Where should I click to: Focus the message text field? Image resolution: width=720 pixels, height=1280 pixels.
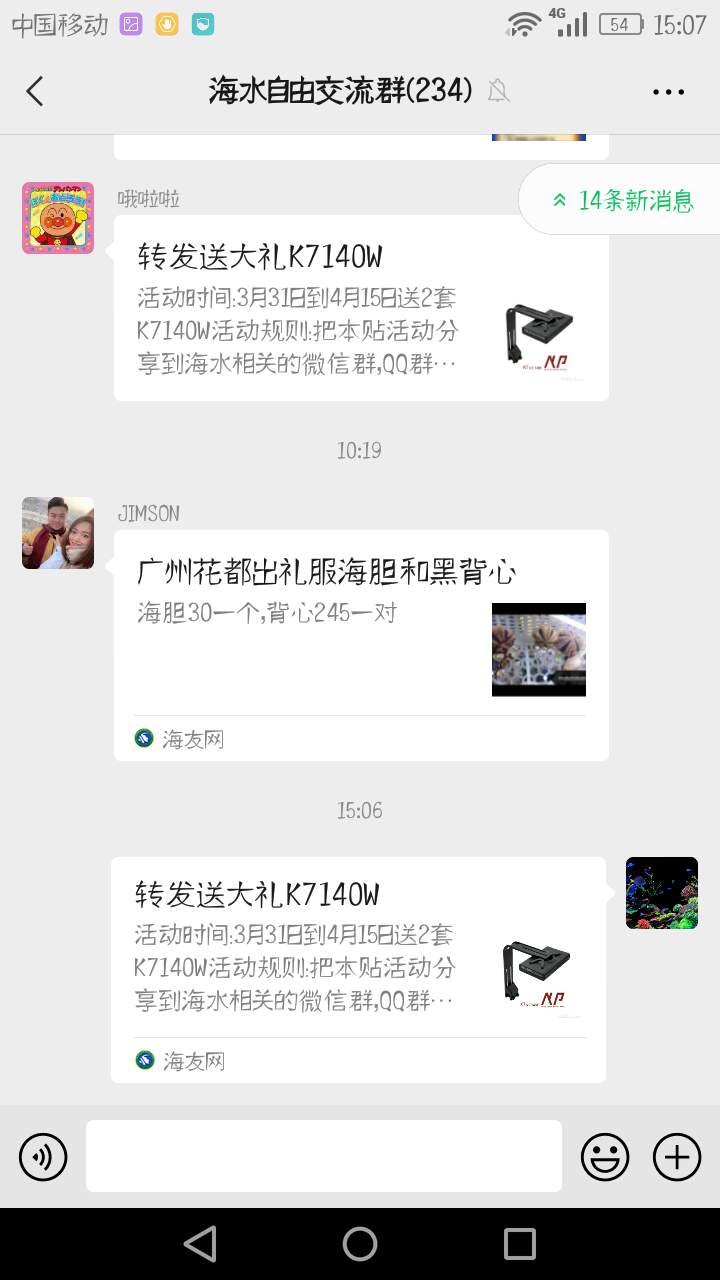tap(324, 1156)
